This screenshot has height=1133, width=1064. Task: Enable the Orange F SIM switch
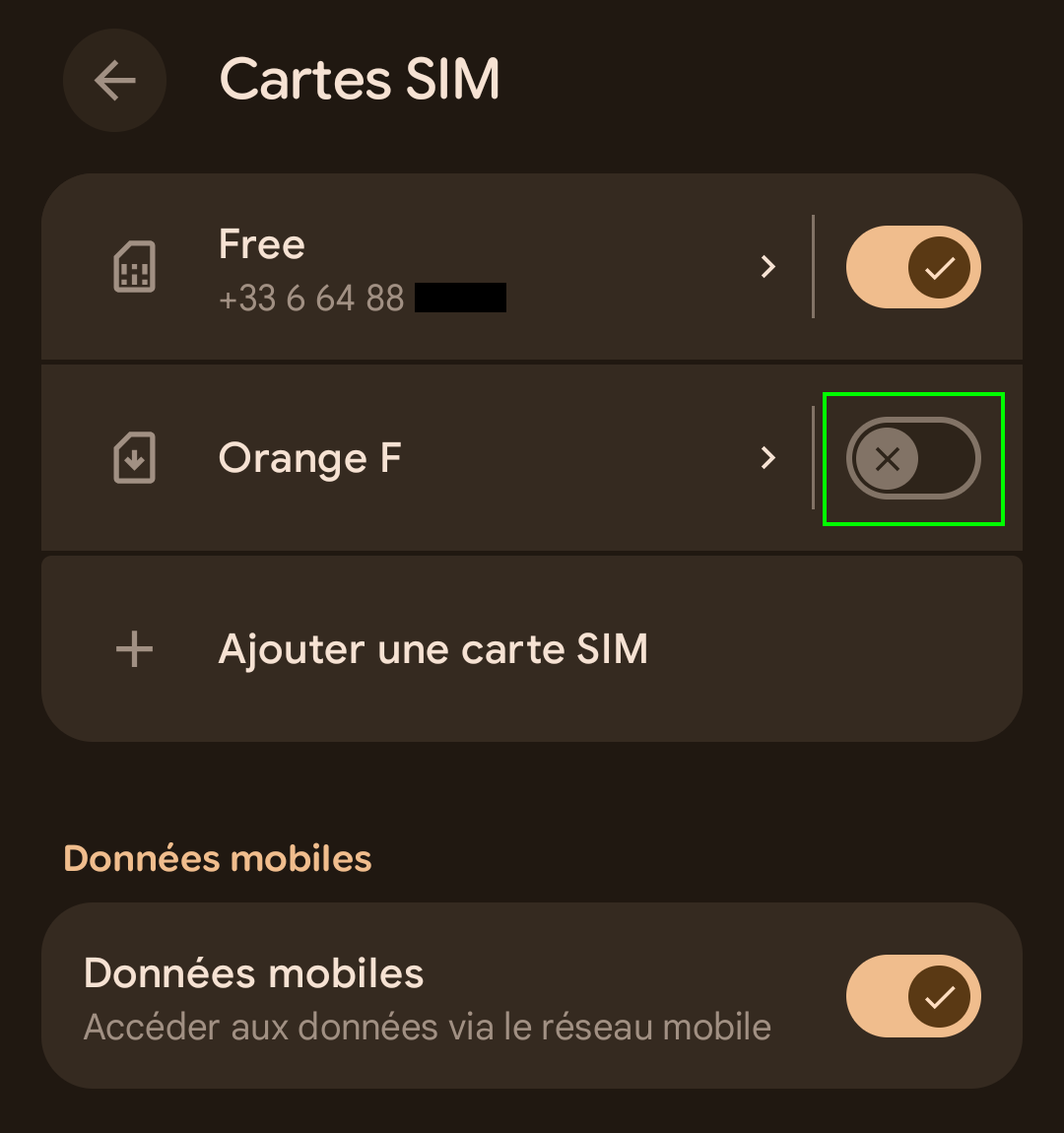pos(912,458)
